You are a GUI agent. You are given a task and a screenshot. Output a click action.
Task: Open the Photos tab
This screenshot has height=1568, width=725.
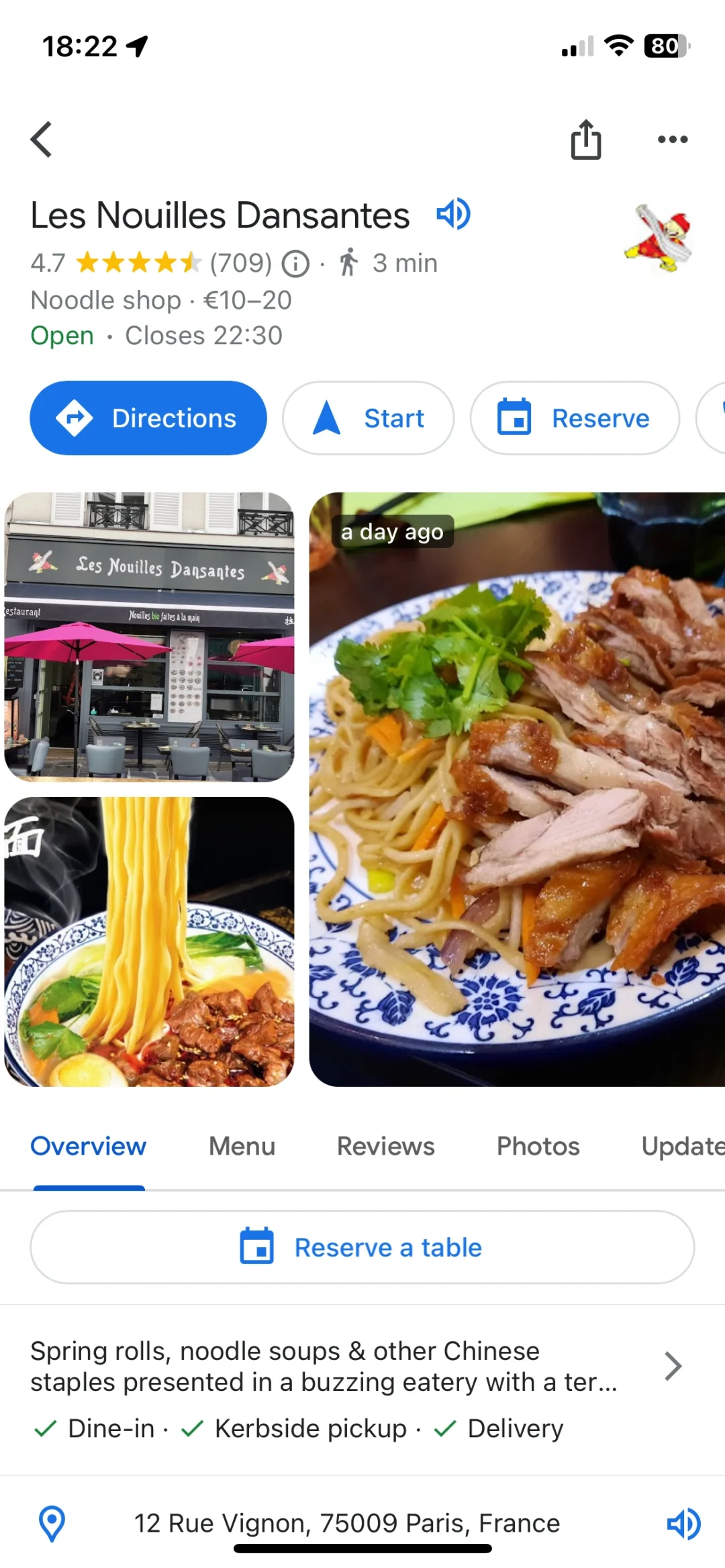pyautogui.click(x=537, y=1146)
